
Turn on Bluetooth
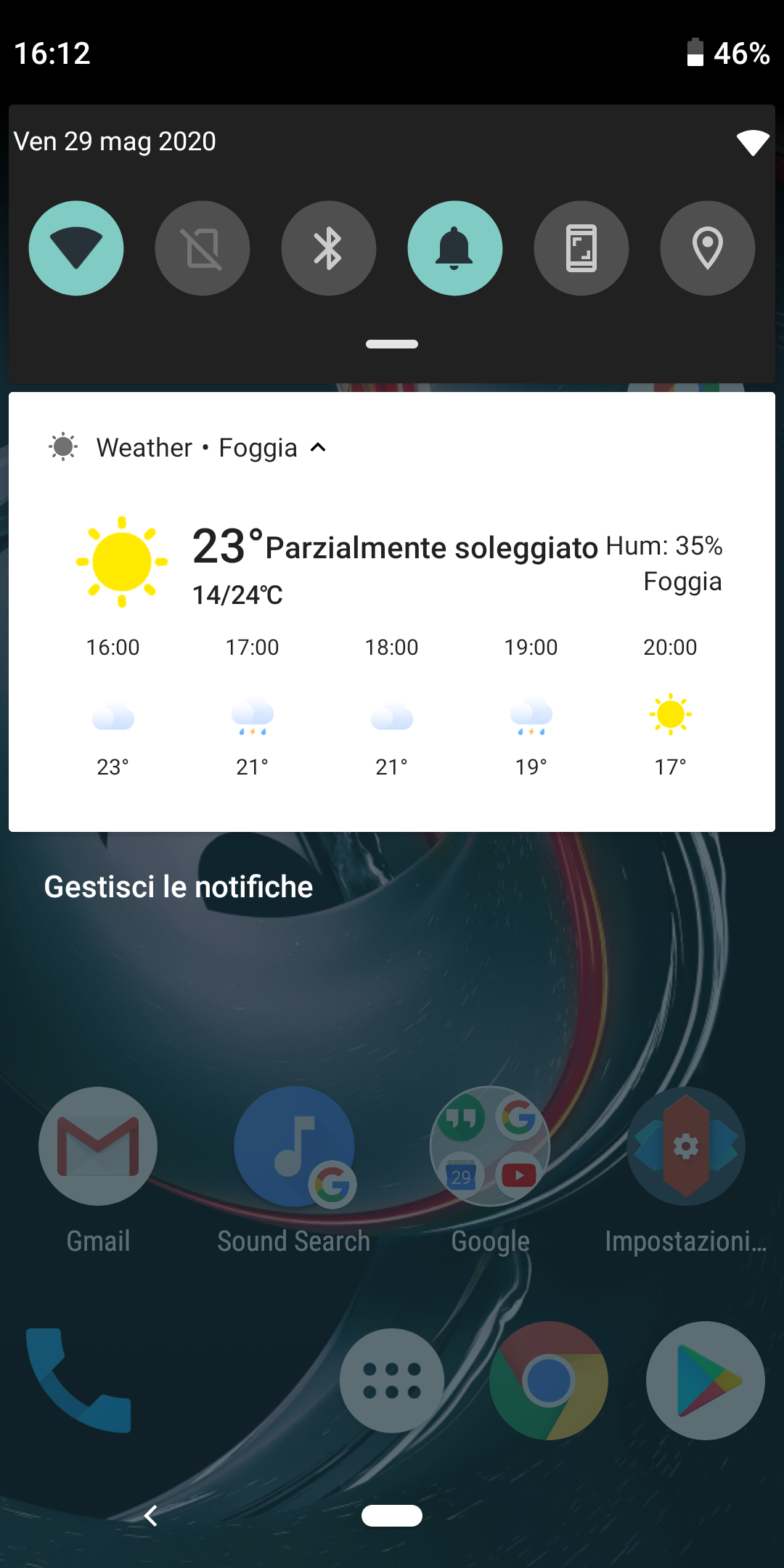(328, 248)
